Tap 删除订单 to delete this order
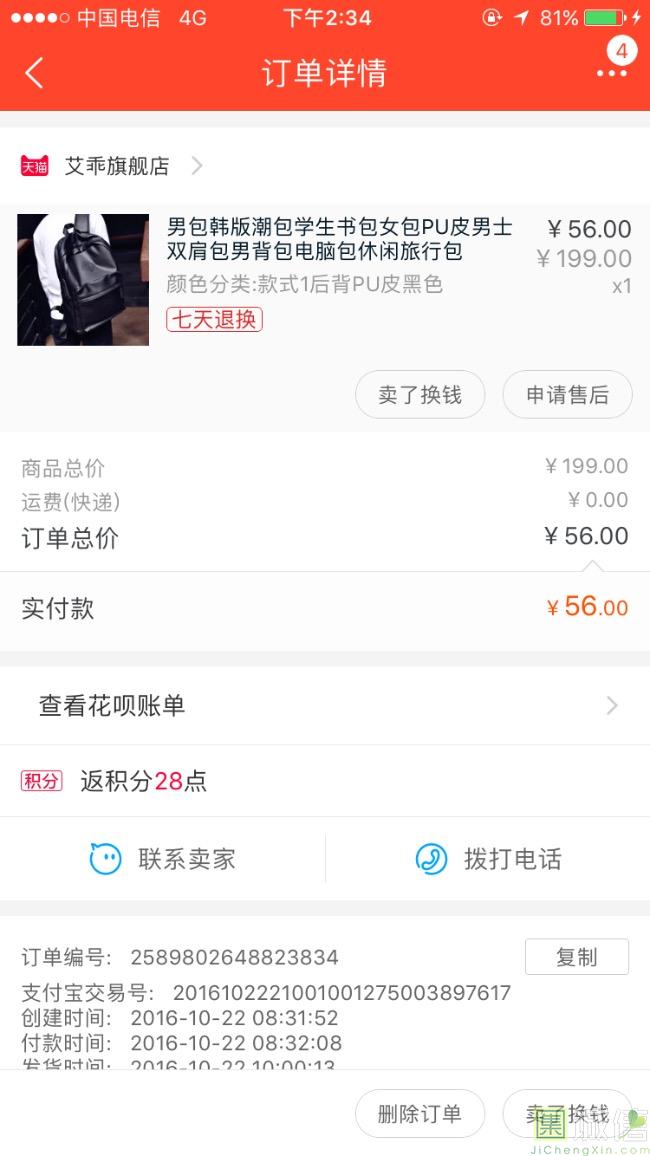The height and width of the screenshot is (1156, 650). point(420,1113)
